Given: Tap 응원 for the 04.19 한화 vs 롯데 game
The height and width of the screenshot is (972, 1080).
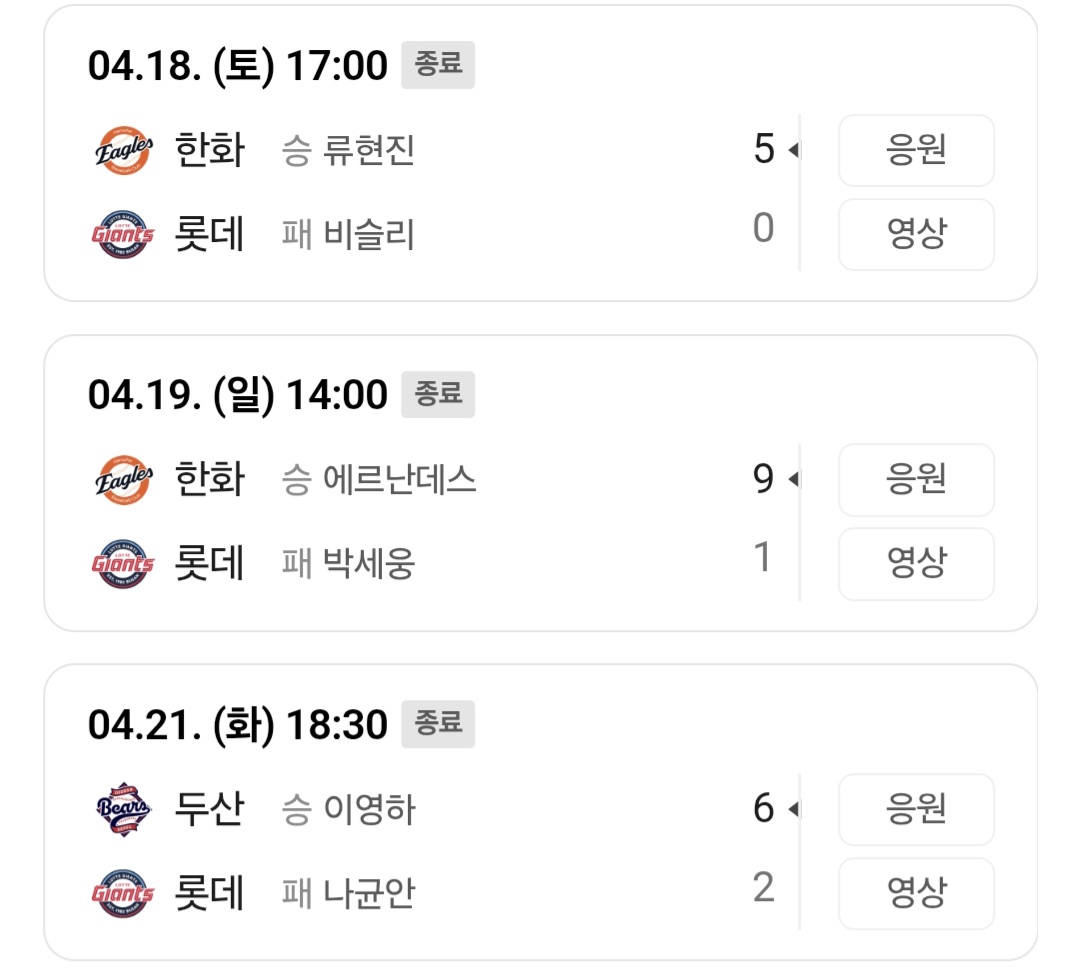Looking at the screenshot, I should tap(915, 480).
